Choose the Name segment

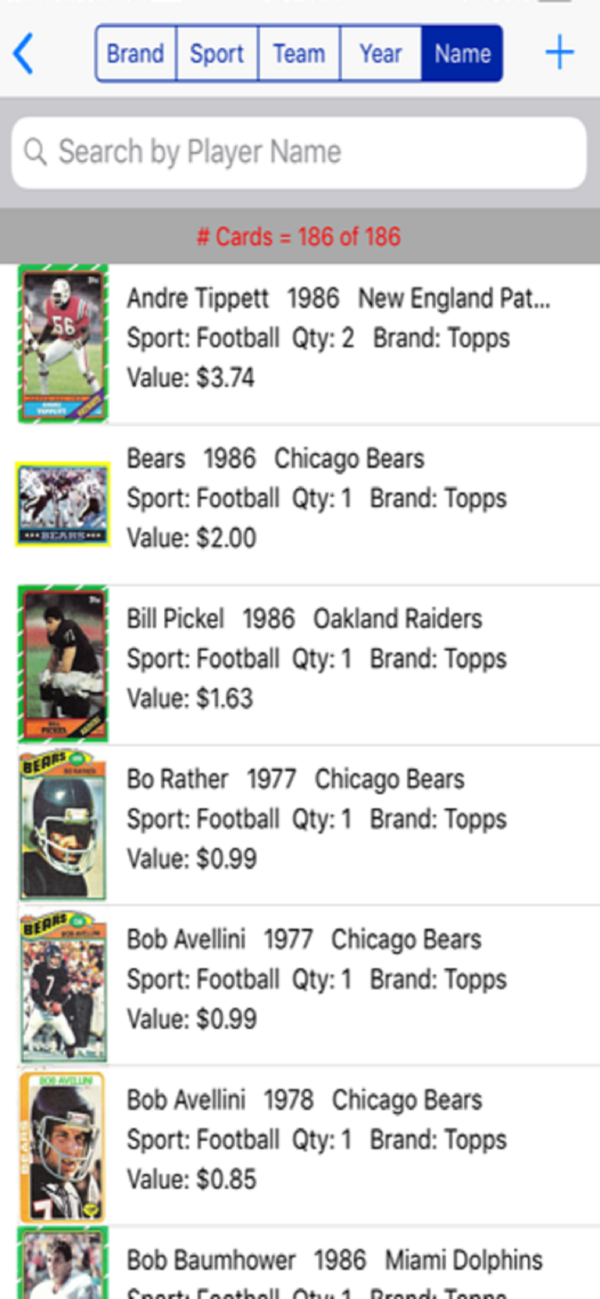(x=462, y=54)
